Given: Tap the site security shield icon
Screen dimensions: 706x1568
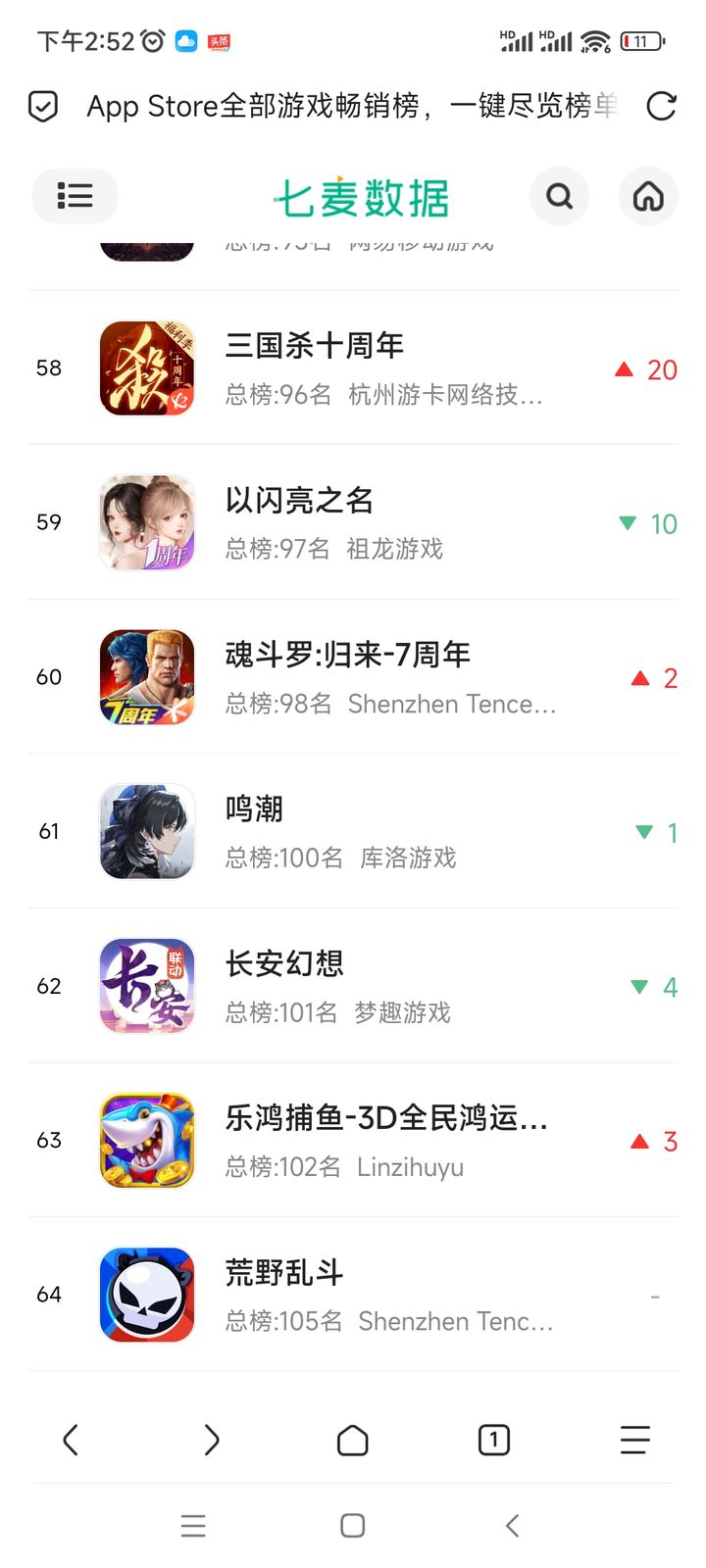Looking at the screenshot, I should [43, 106].
